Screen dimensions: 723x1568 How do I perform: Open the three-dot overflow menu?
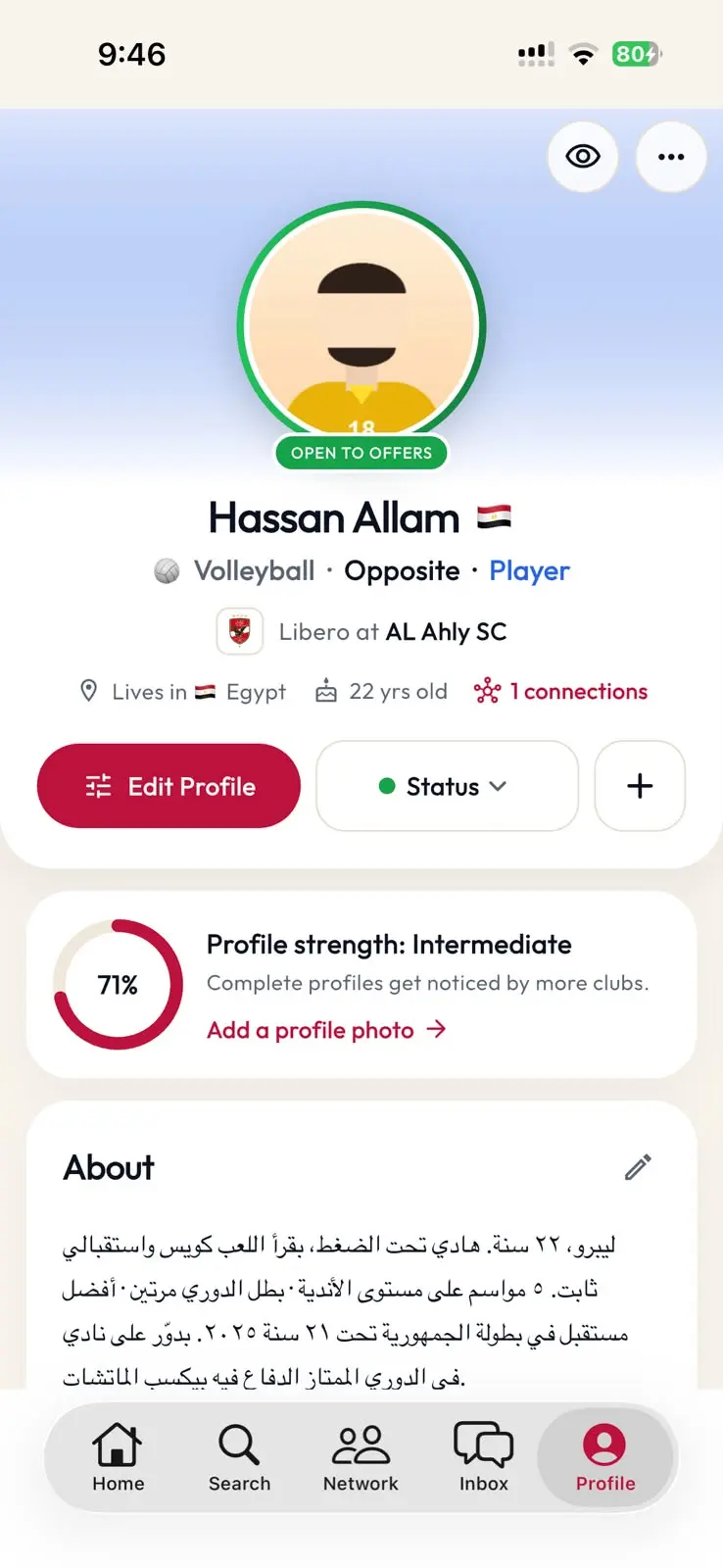pos(671,157)
